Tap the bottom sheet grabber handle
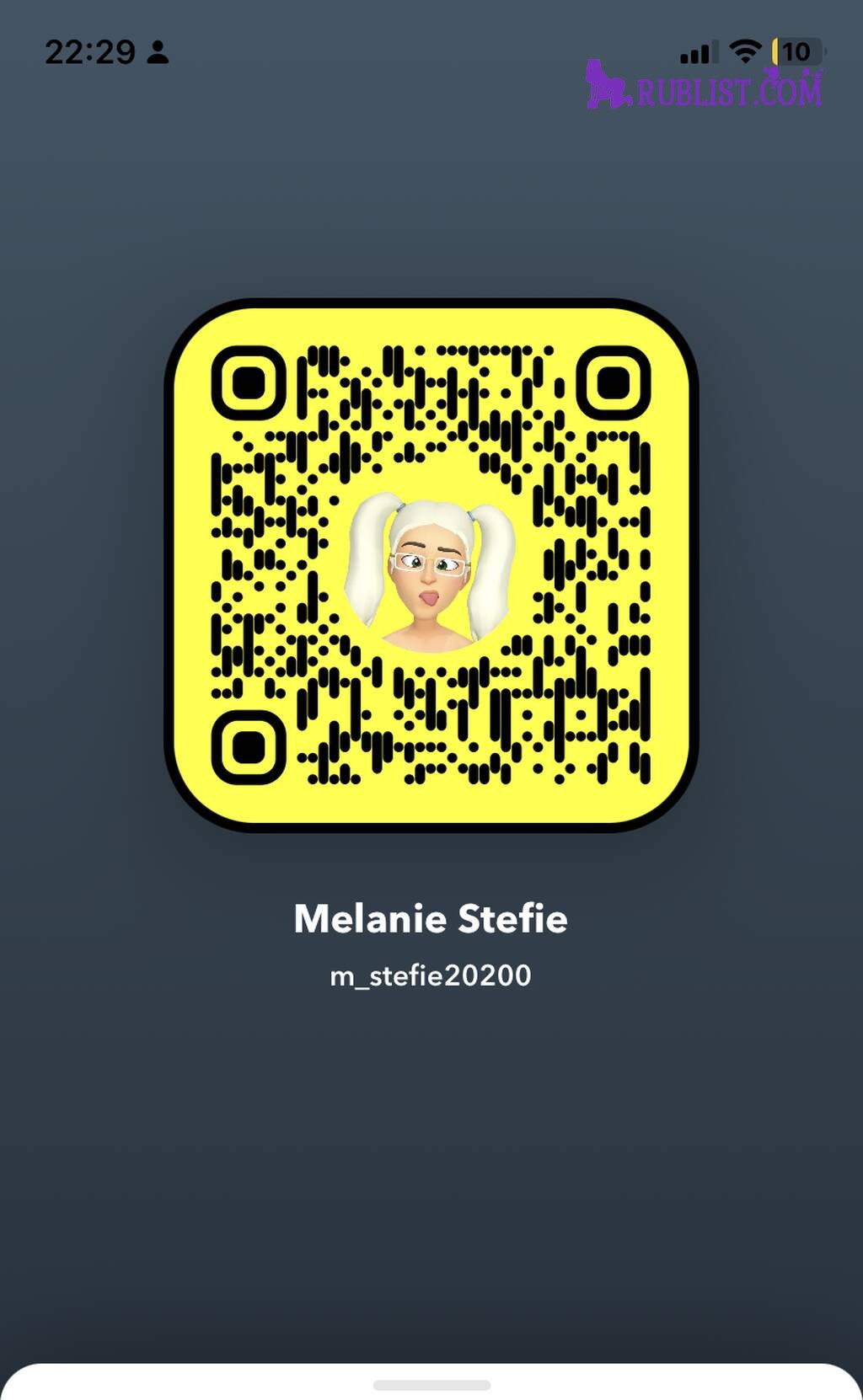 coord(431,1385)
